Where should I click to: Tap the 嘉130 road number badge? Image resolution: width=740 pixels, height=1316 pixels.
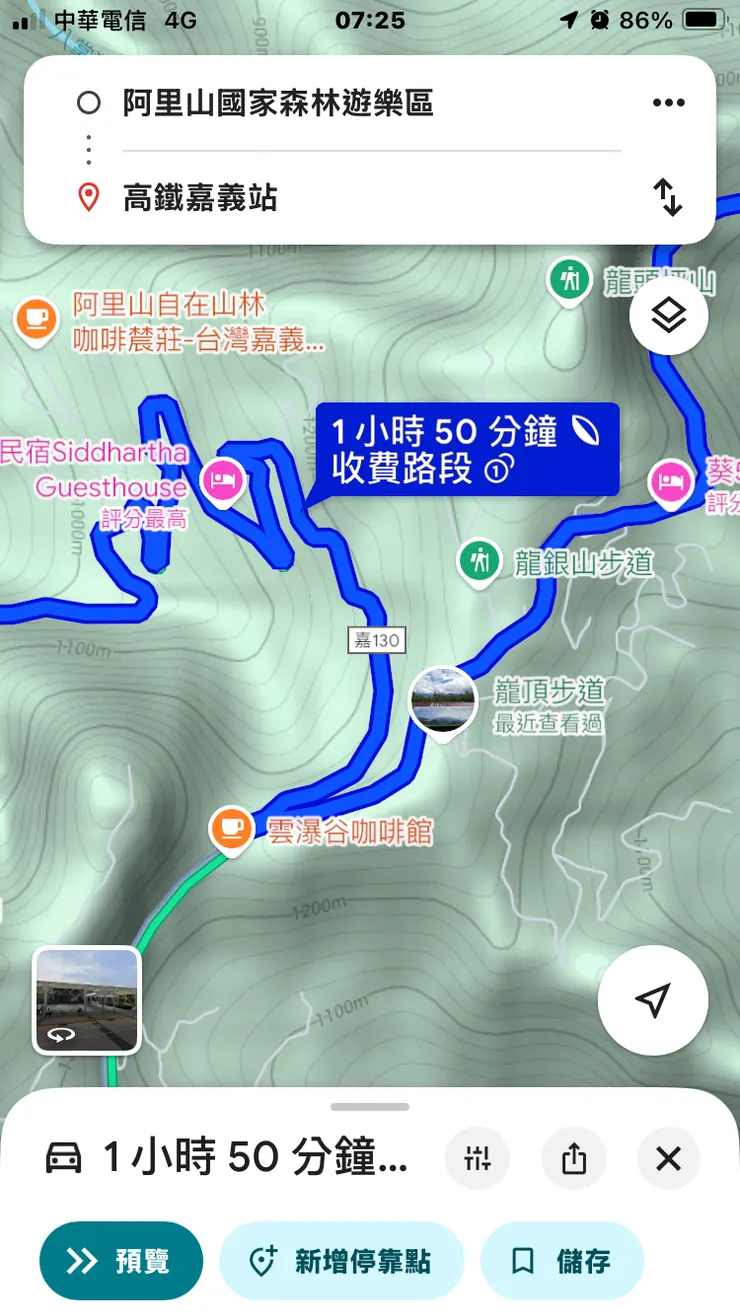click(x=377, y=640)
